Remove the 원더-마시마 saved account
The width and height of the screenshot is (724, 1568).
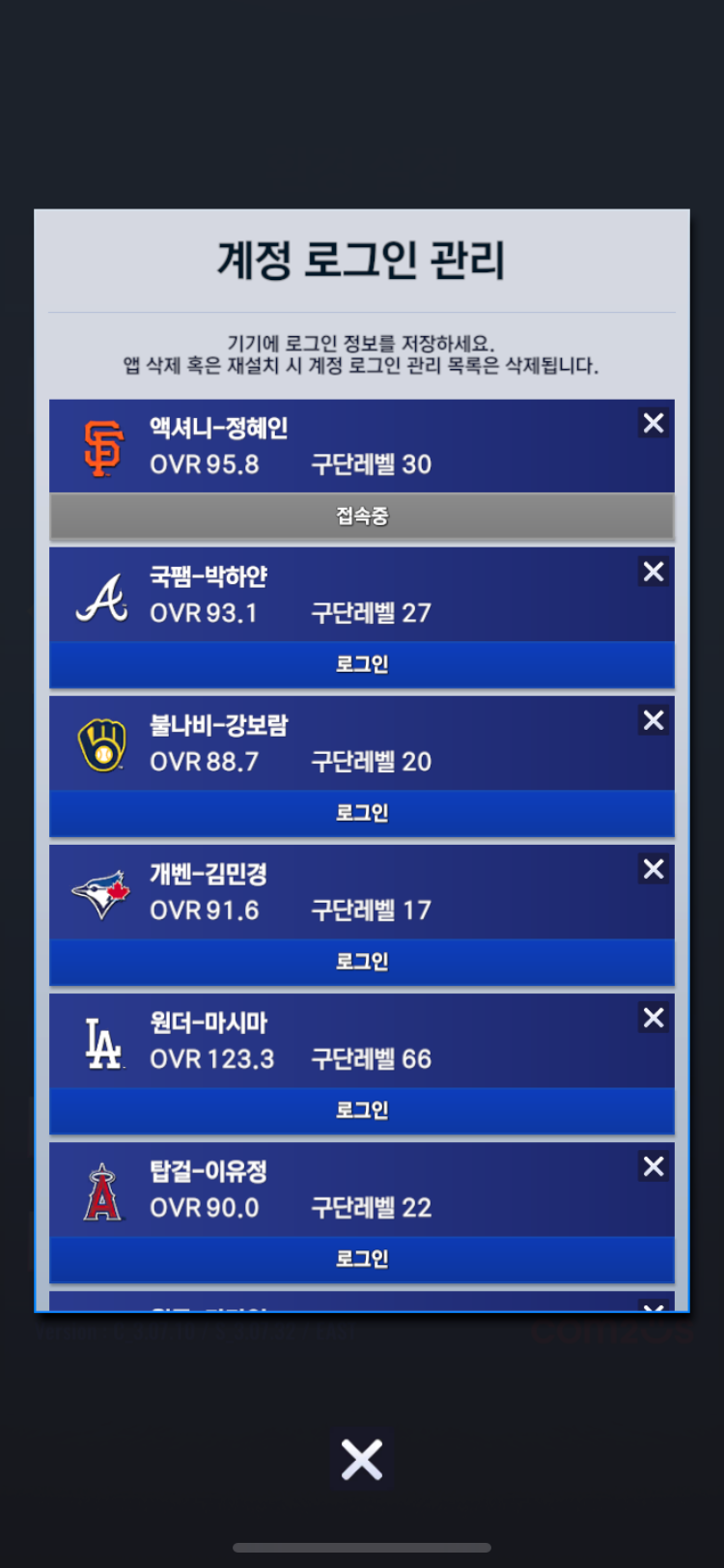(654, 1018)
